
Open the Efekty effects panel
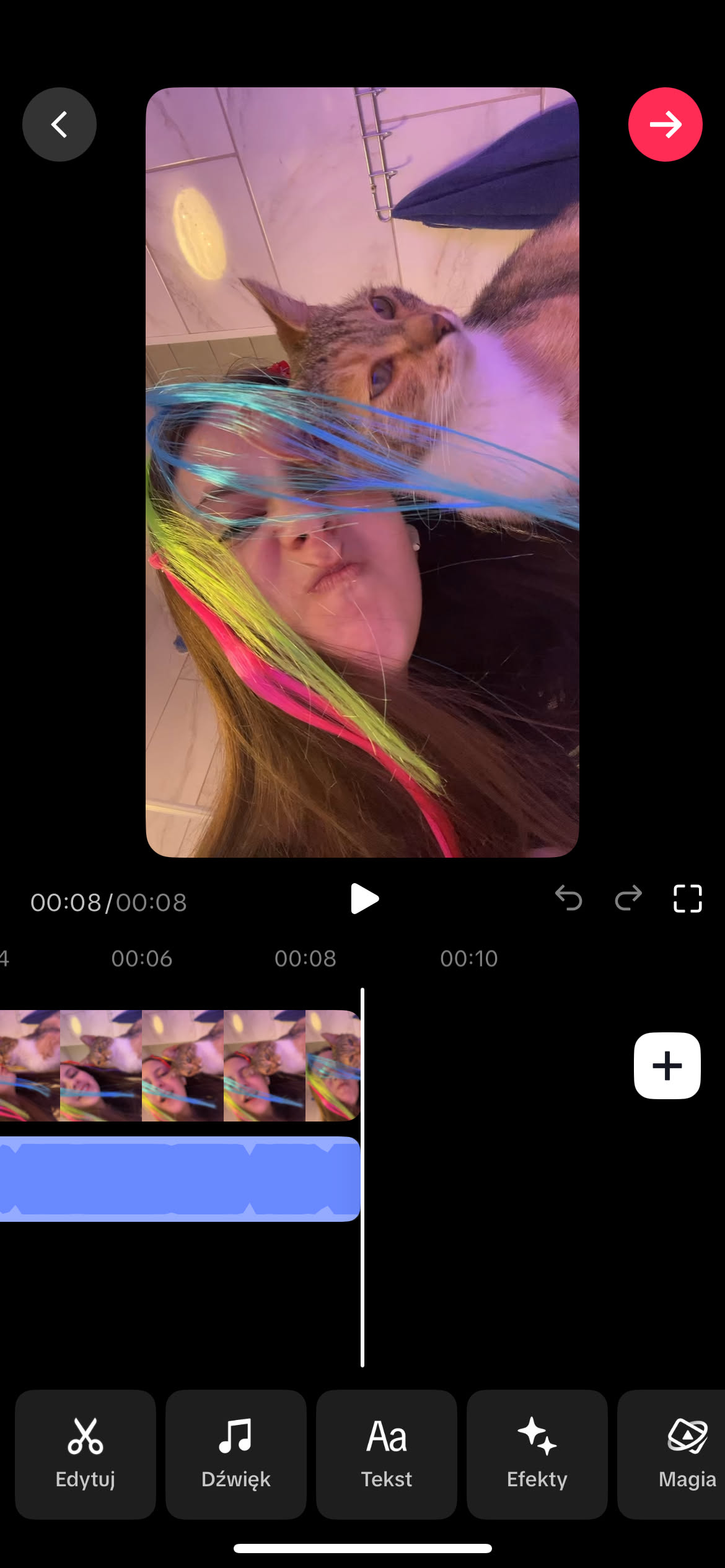tap(537, 1454)
